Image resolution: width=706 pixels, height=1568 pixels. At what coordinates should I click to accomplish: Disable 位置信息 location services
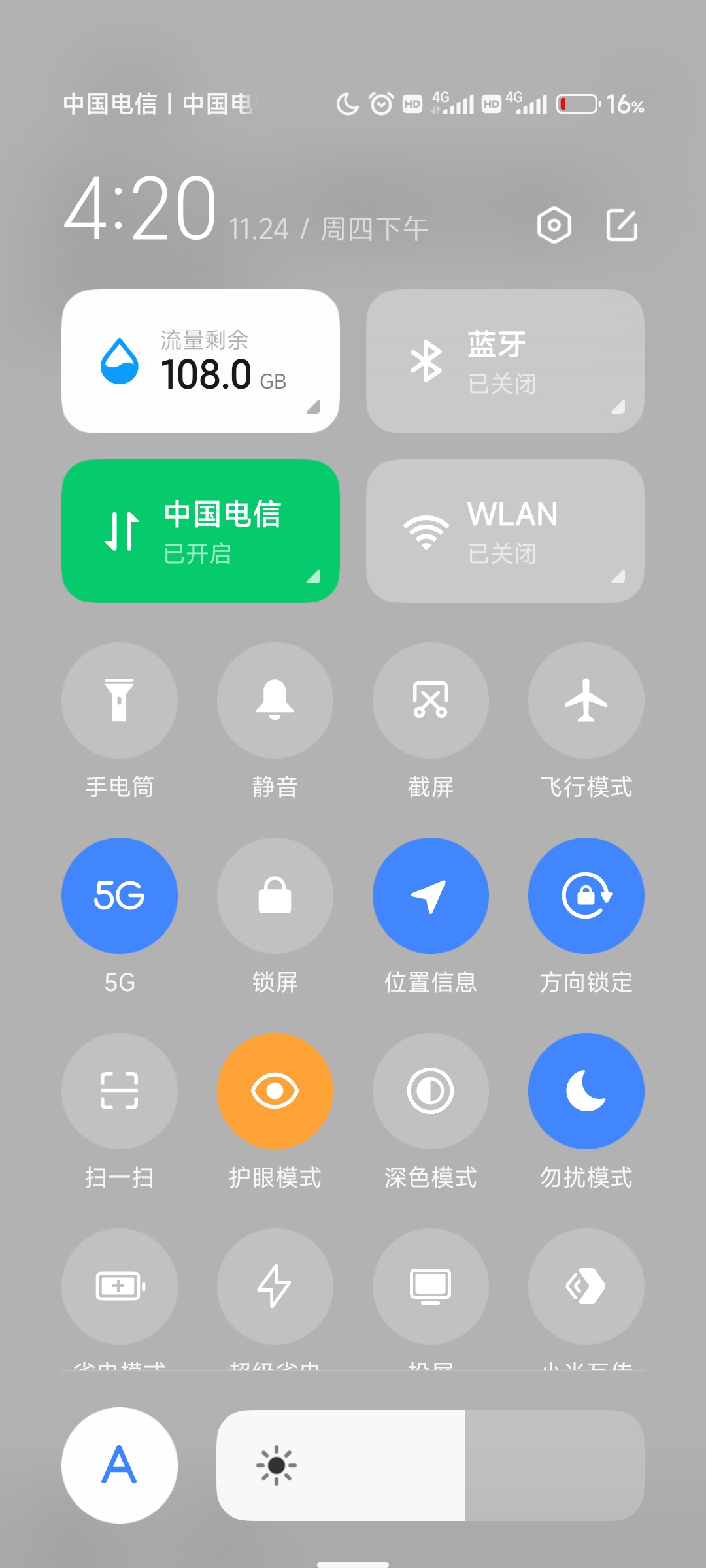coord(431,896)
